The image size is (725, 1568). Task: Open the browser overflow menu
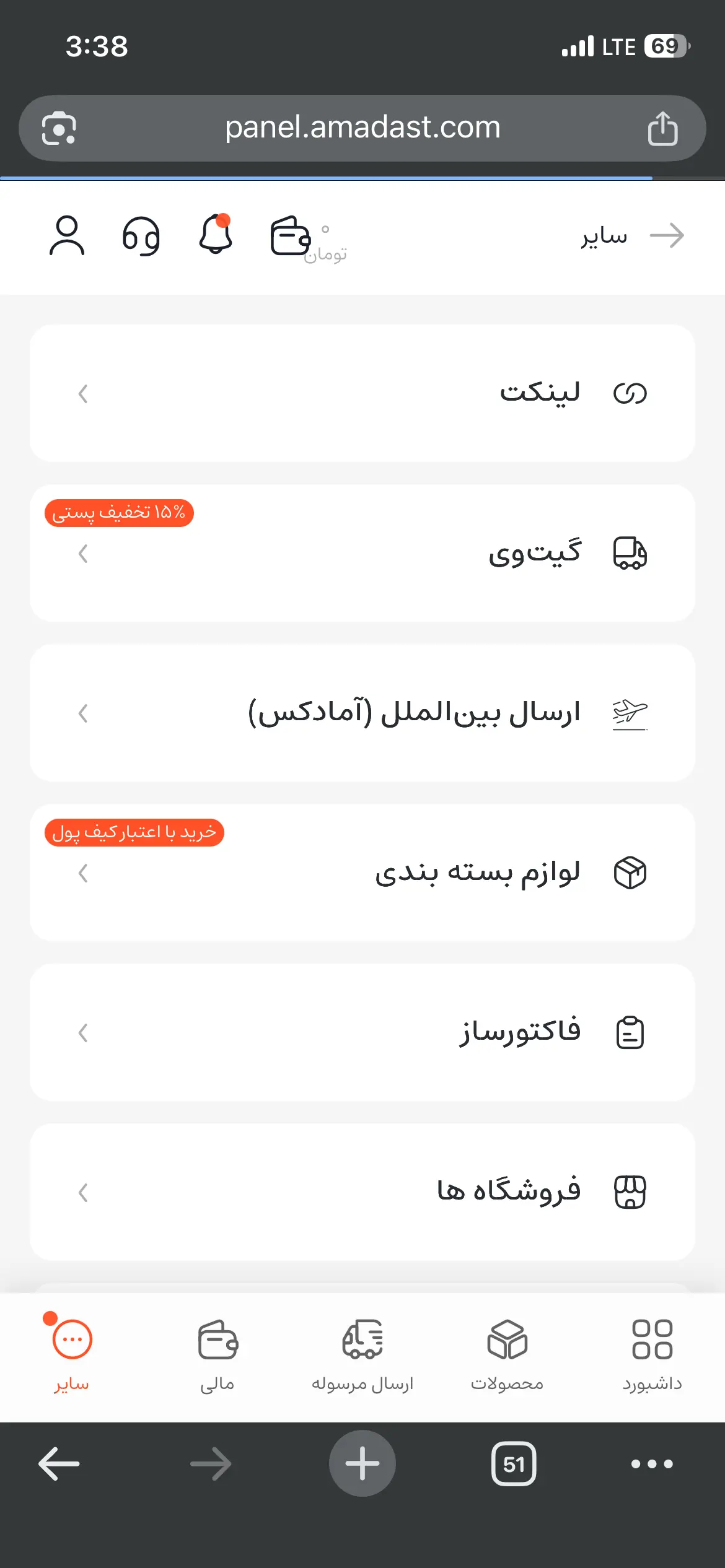tap(652, 1463)
